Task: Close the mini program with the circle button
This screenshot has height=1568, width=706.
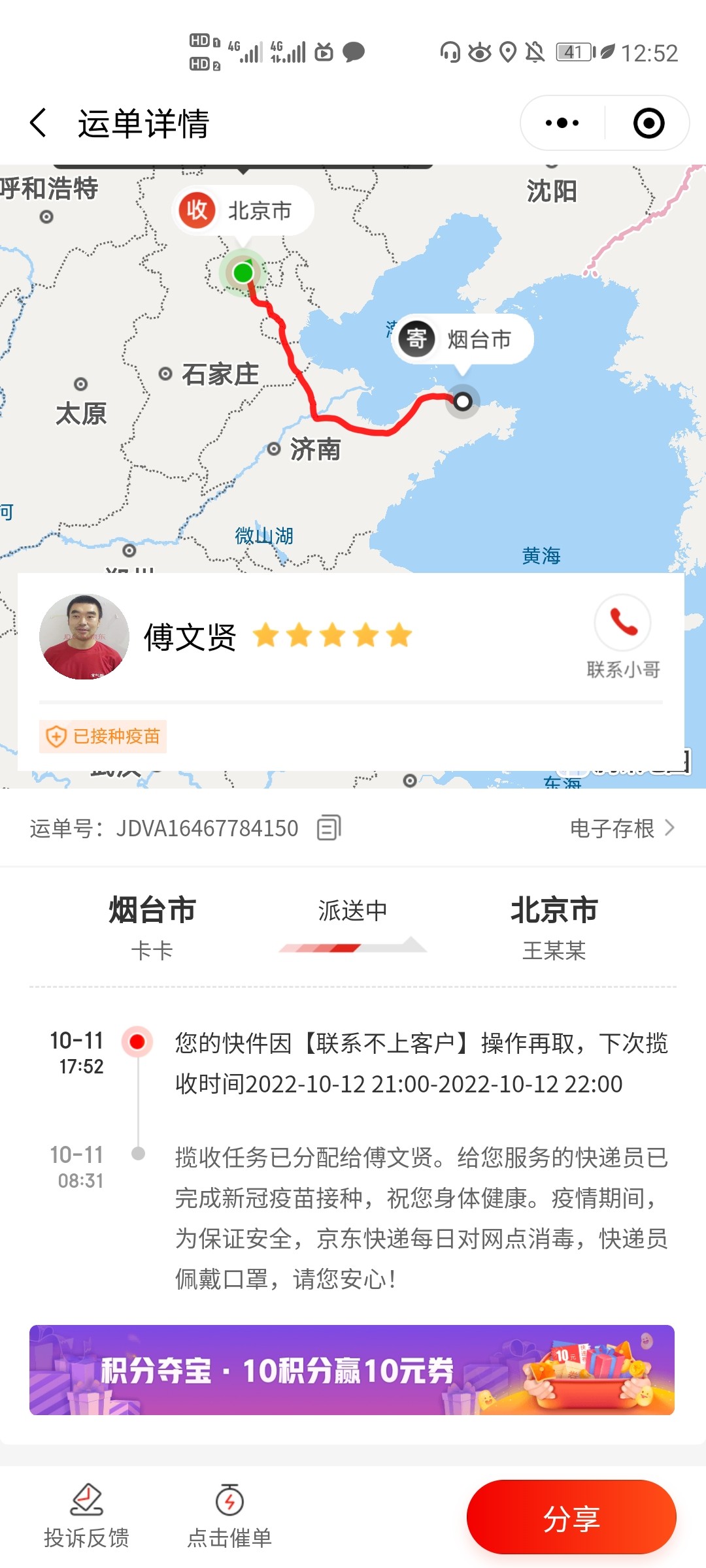Action: pos(648,123)
